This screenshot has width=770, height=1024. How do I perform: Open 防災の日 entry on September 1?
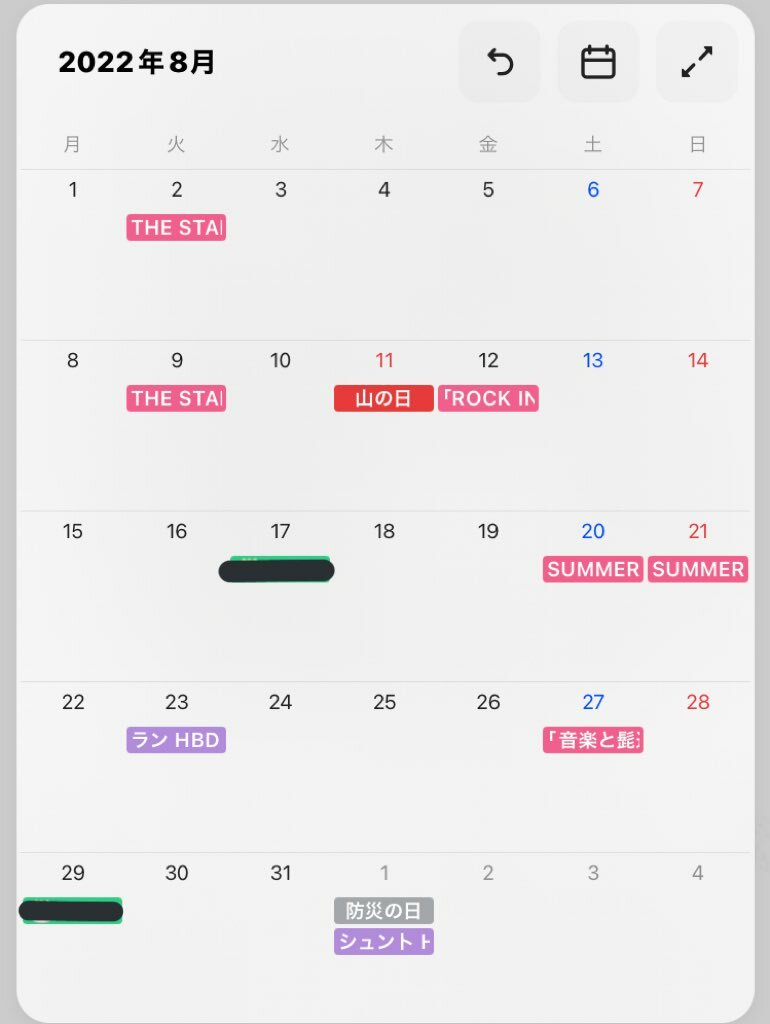tap(384, 911)
